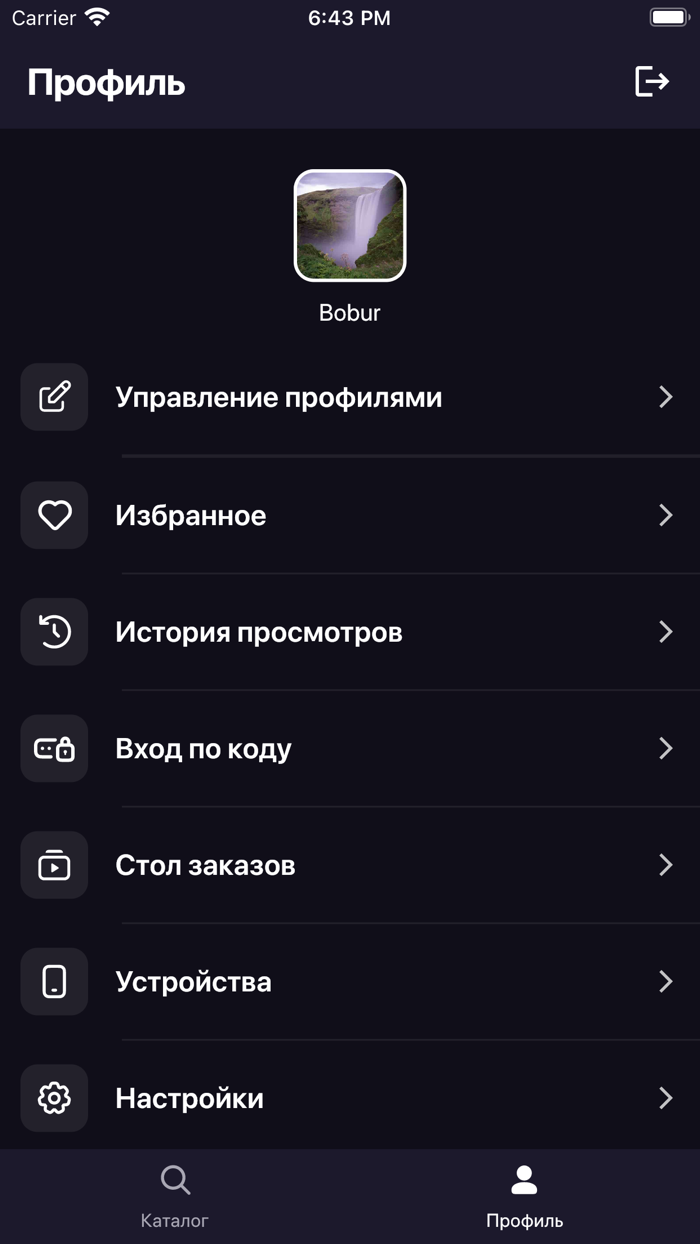
Task: Open Управление профилями
Action: pyautogui.click(x=350, y=397)
